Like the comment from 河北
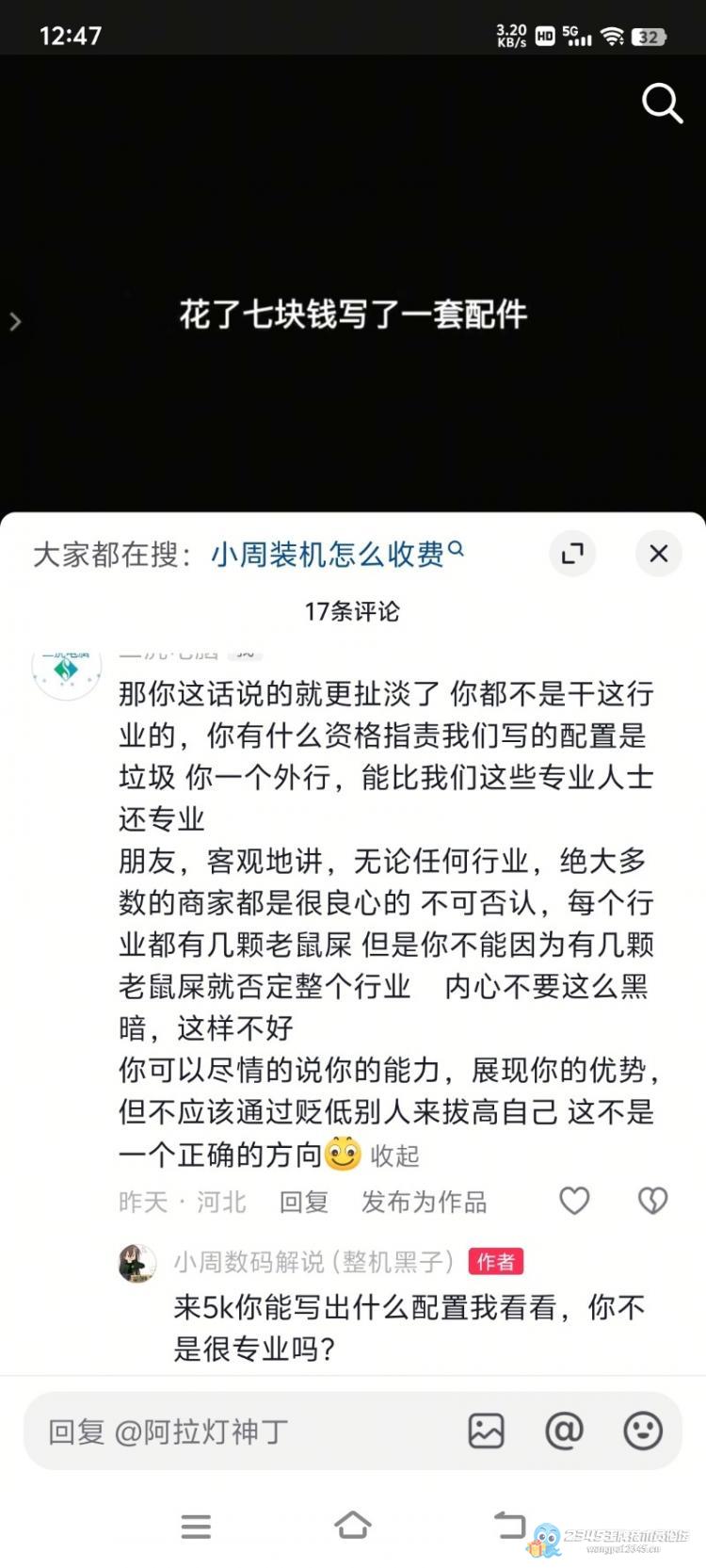The image size is (706, 1568). 574,1201
